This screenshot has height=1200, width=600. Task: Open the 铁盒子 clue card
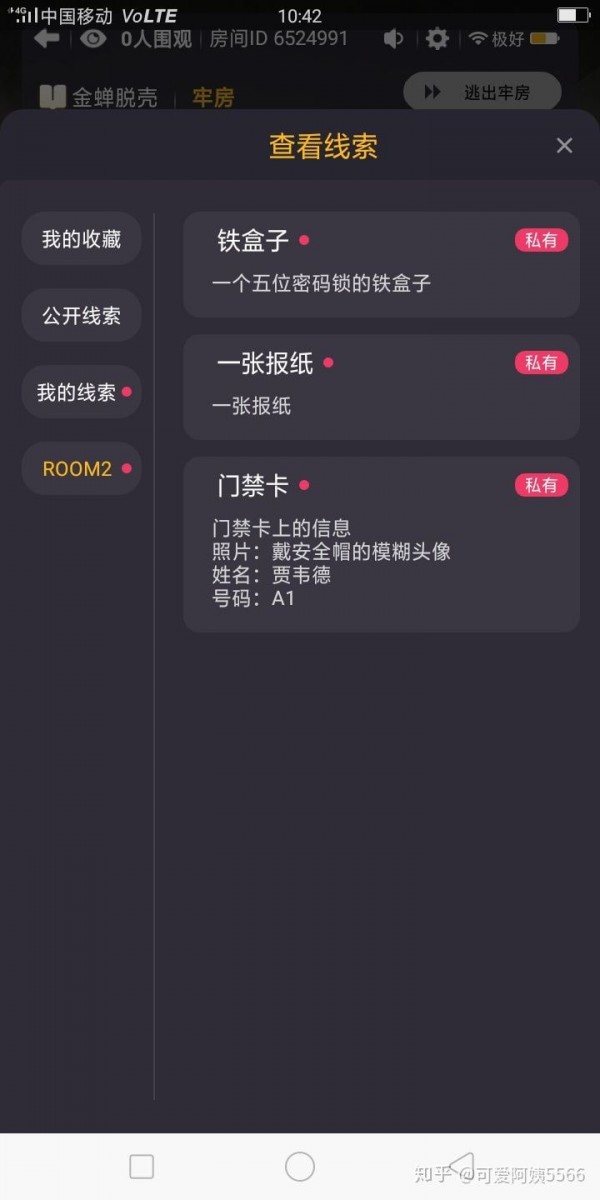point(381,264)
